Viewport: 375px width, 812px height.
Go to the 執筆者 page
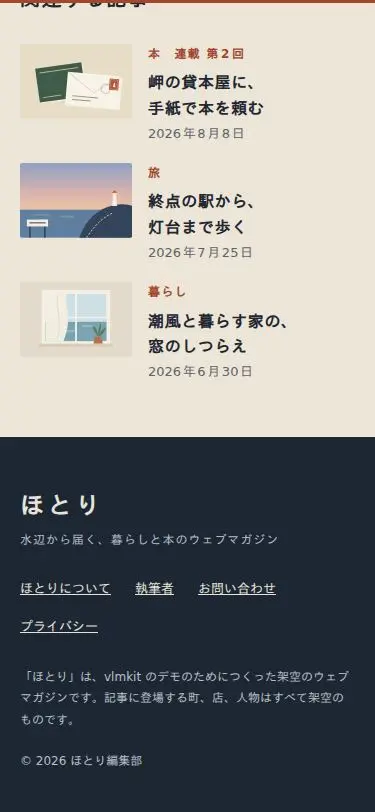(154, 588)
